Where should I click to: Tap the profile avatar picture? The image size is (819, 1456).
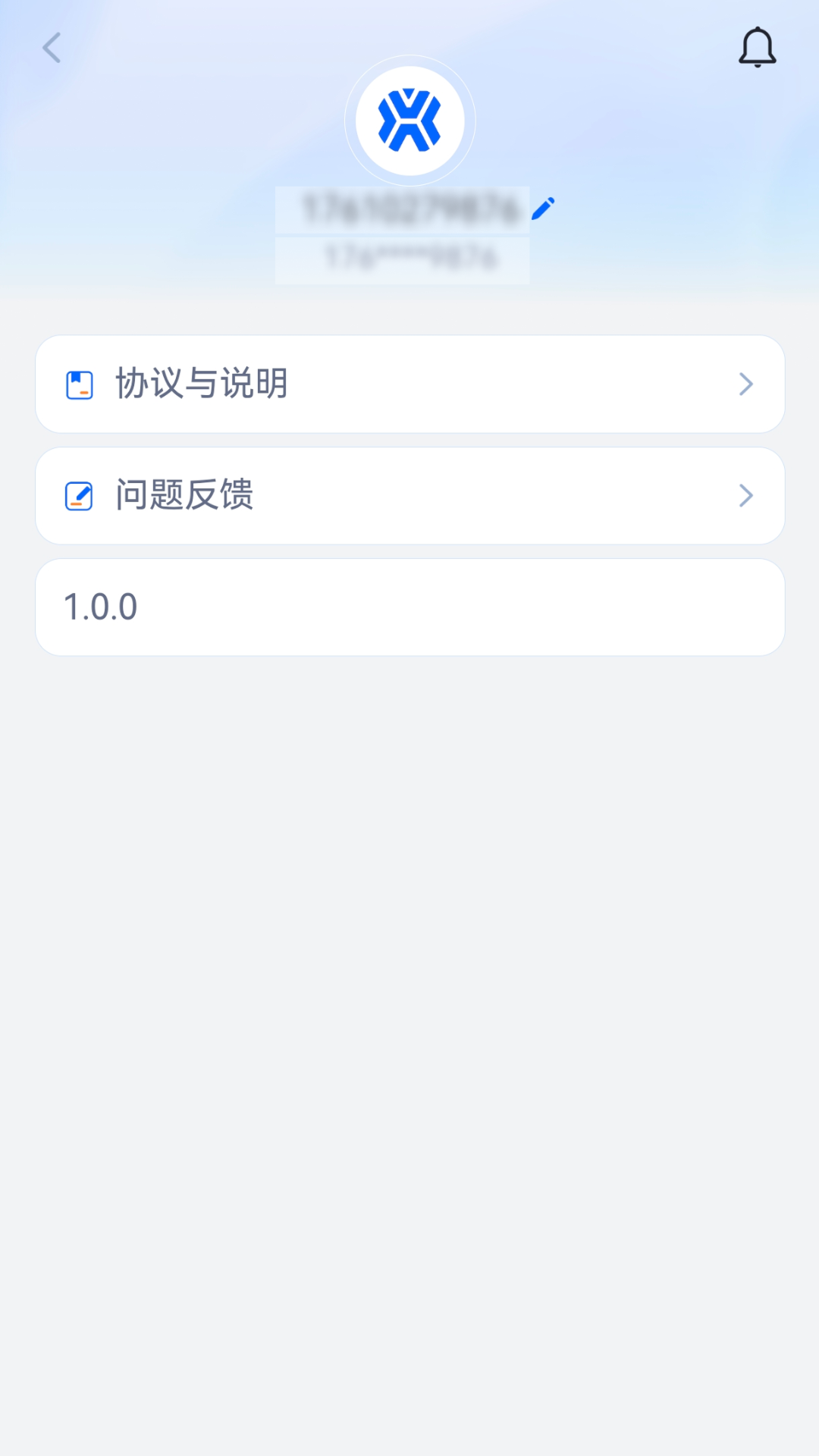409,121
